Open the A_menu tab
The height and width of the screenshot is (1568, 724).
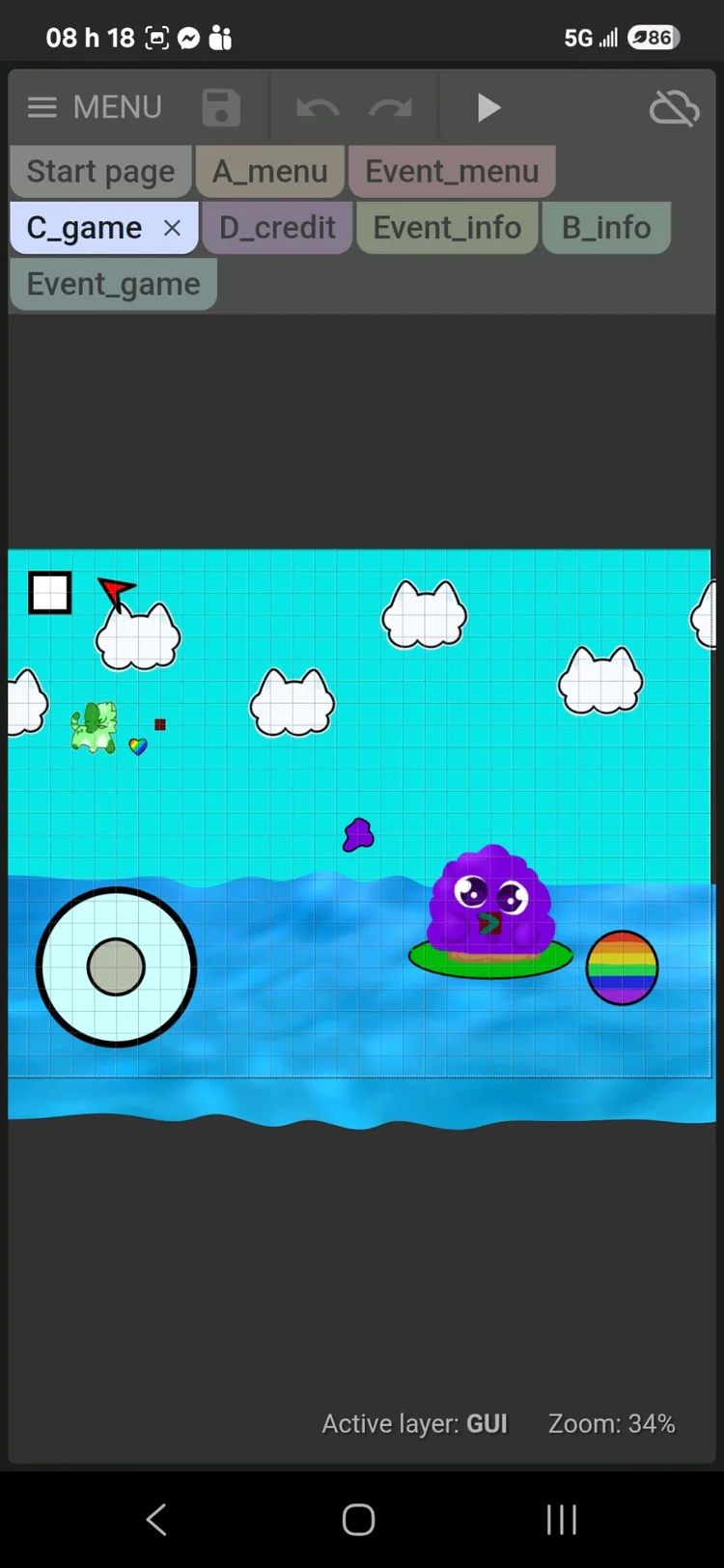coord(269,172)
